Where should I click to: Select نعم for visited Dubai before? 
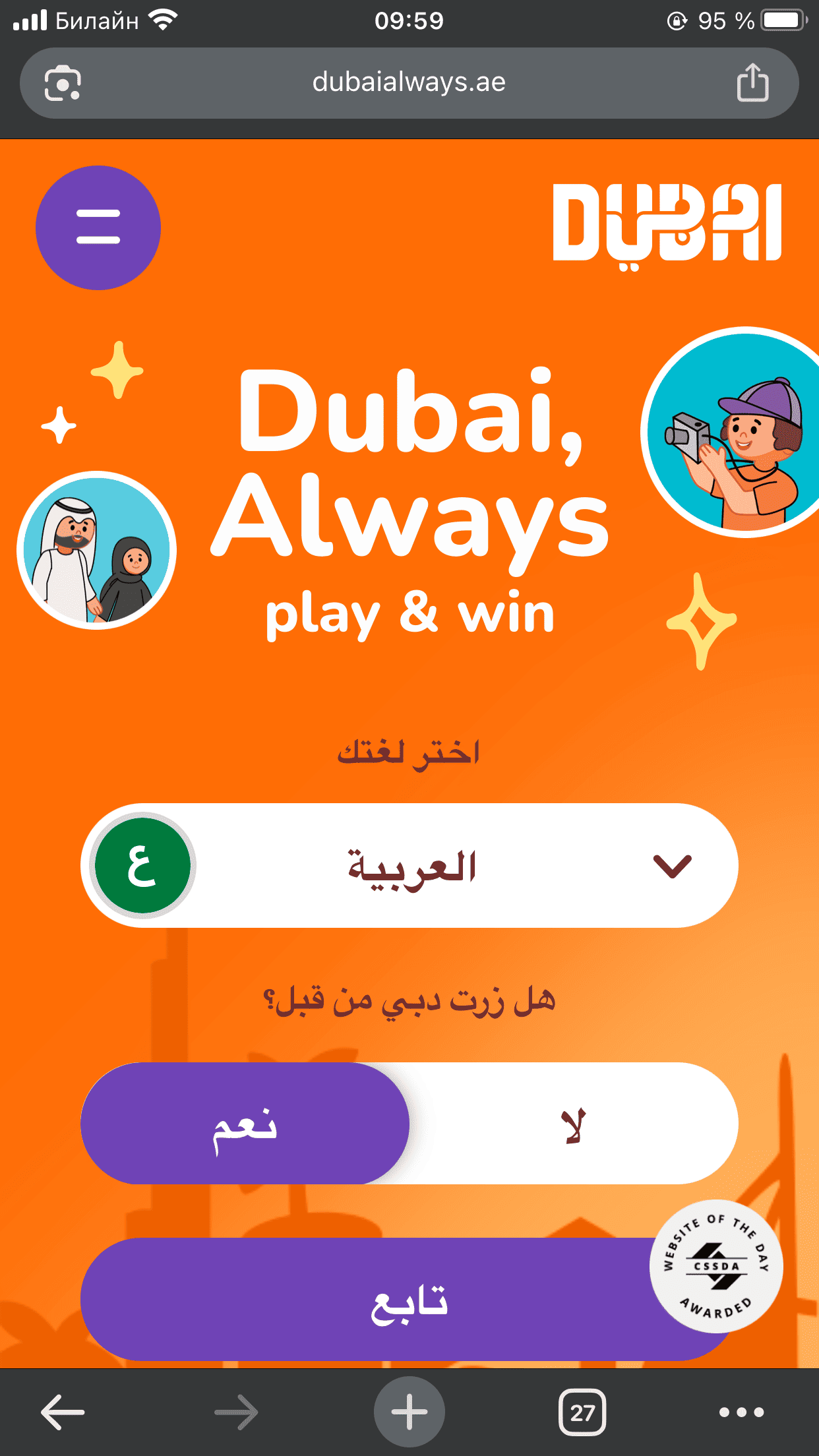pos(245,1123)
